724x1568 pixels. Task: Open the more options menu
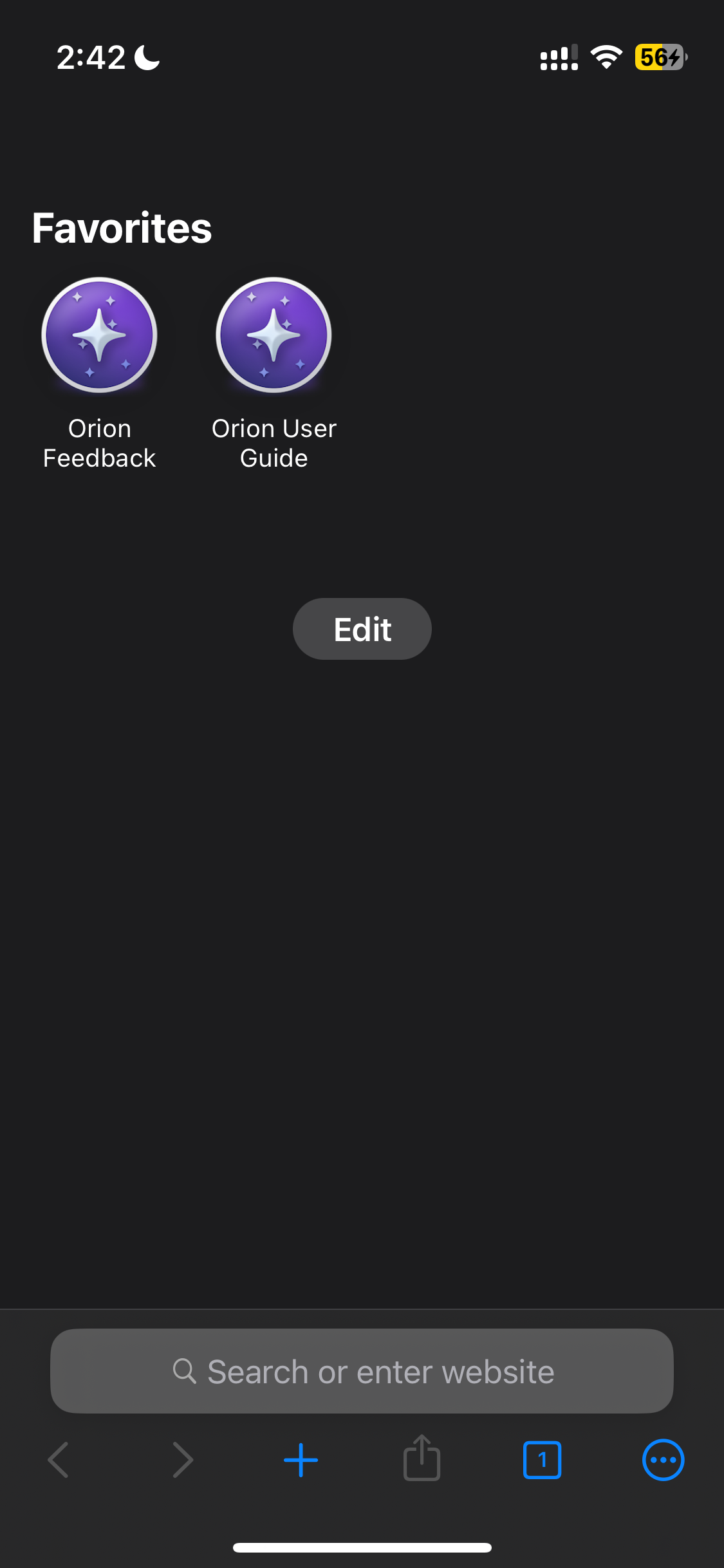pos(663,1460)
